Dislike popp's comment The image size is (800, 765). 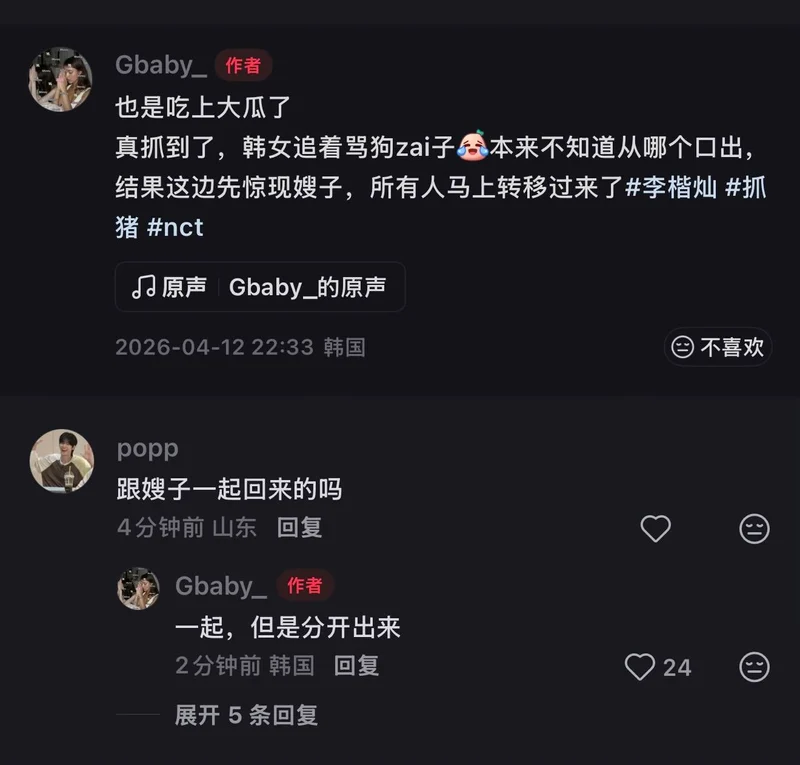[754, 528]
